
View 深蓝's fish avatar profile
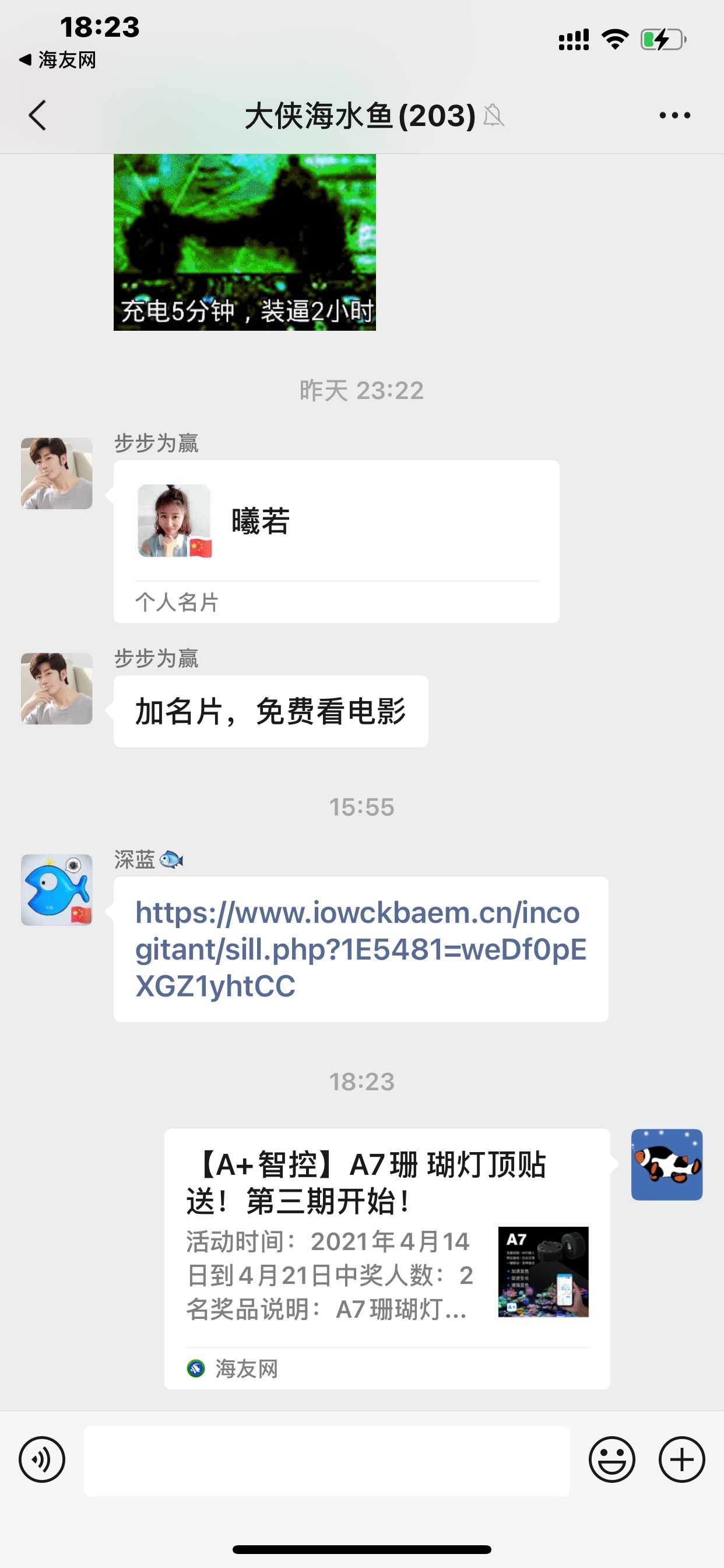57,890
